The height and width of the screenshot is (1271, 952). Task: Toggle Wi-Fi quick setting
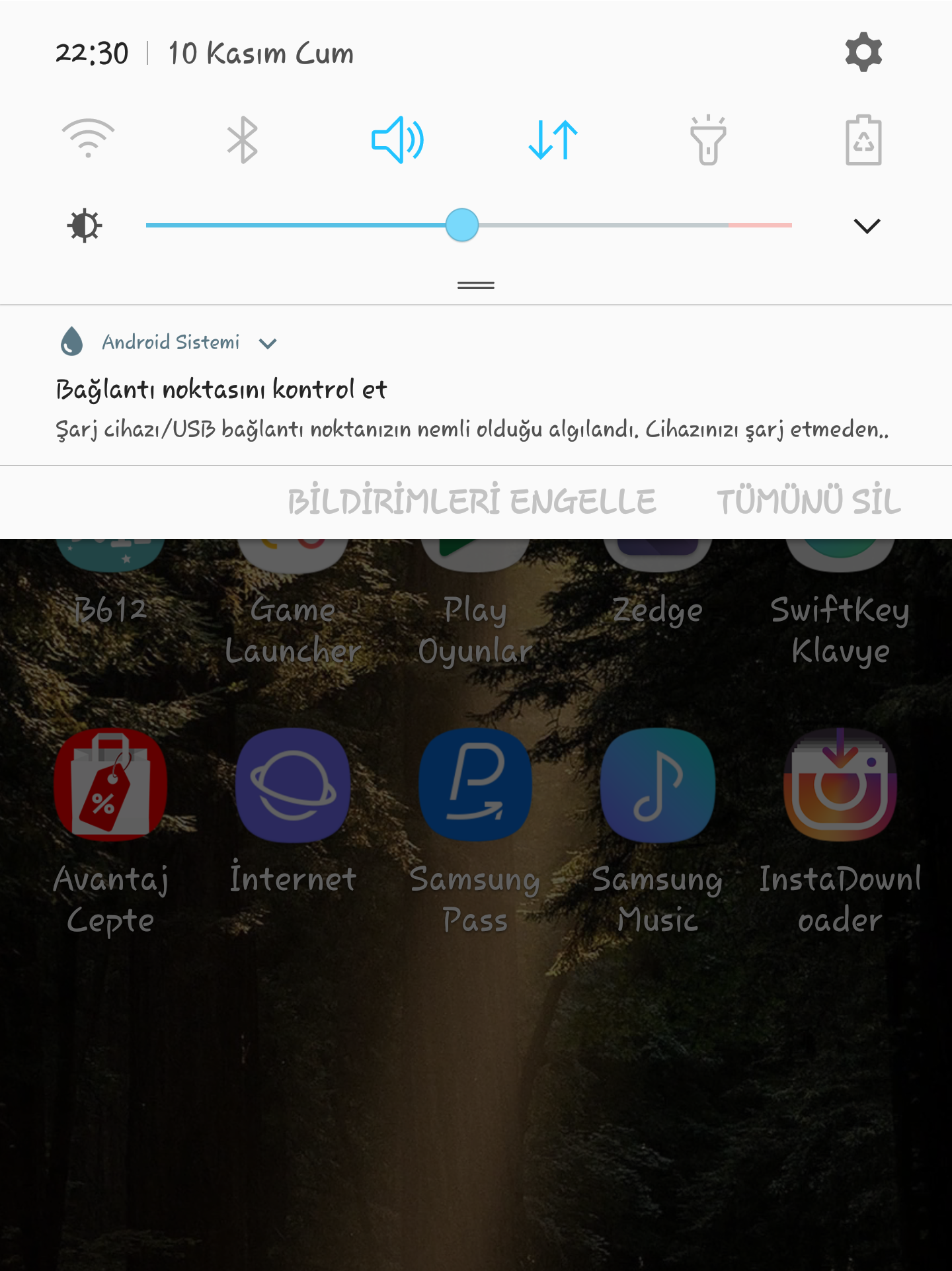(x=88, y=140)
